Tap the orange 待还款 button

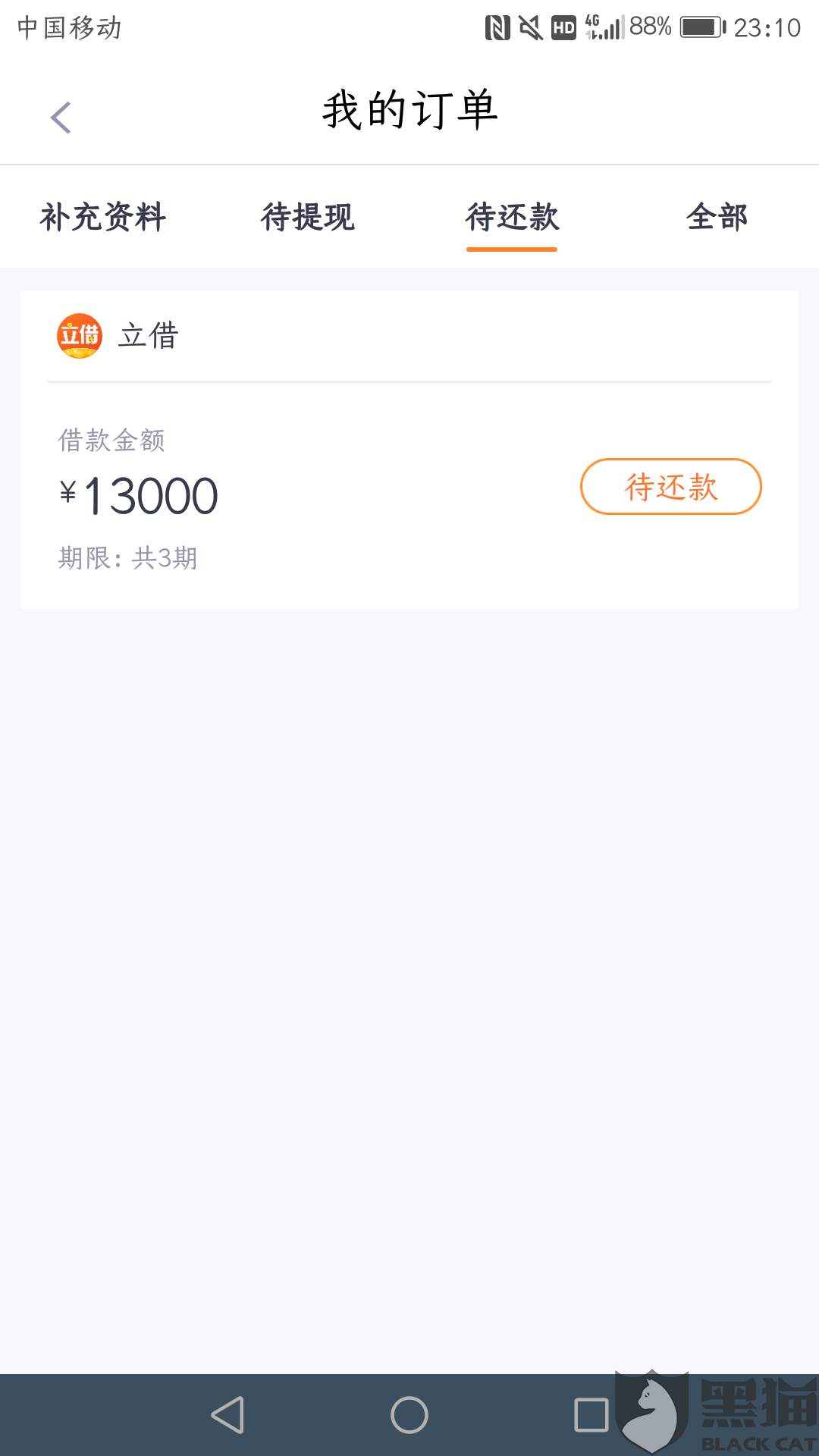pyautogui.click(x=670, y=487)
